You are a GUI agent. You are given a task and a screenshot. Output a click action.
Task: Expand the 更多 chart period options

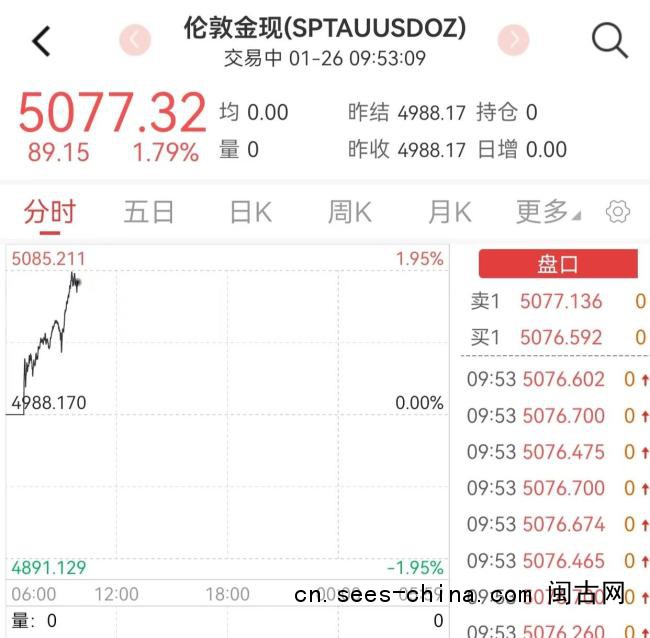(547, 212)
